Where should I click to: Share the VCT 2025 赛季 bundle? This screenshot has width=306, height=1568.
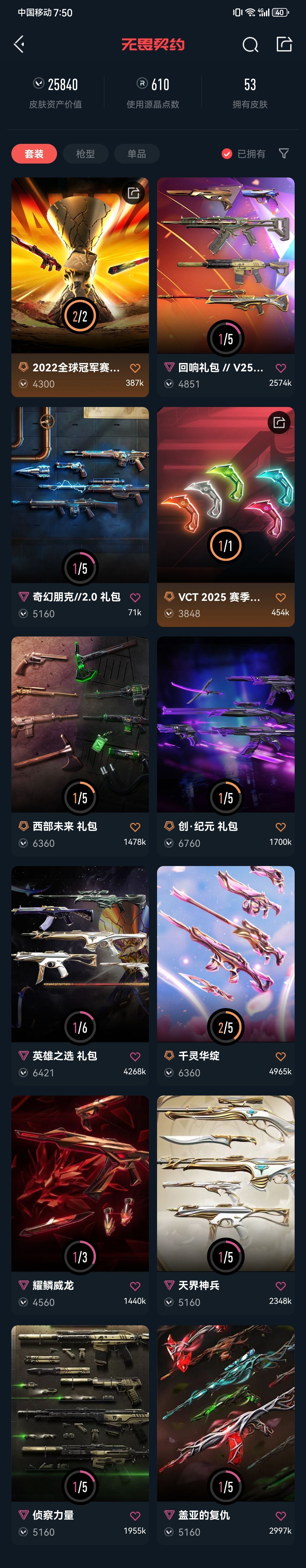(x=279, y=422)
